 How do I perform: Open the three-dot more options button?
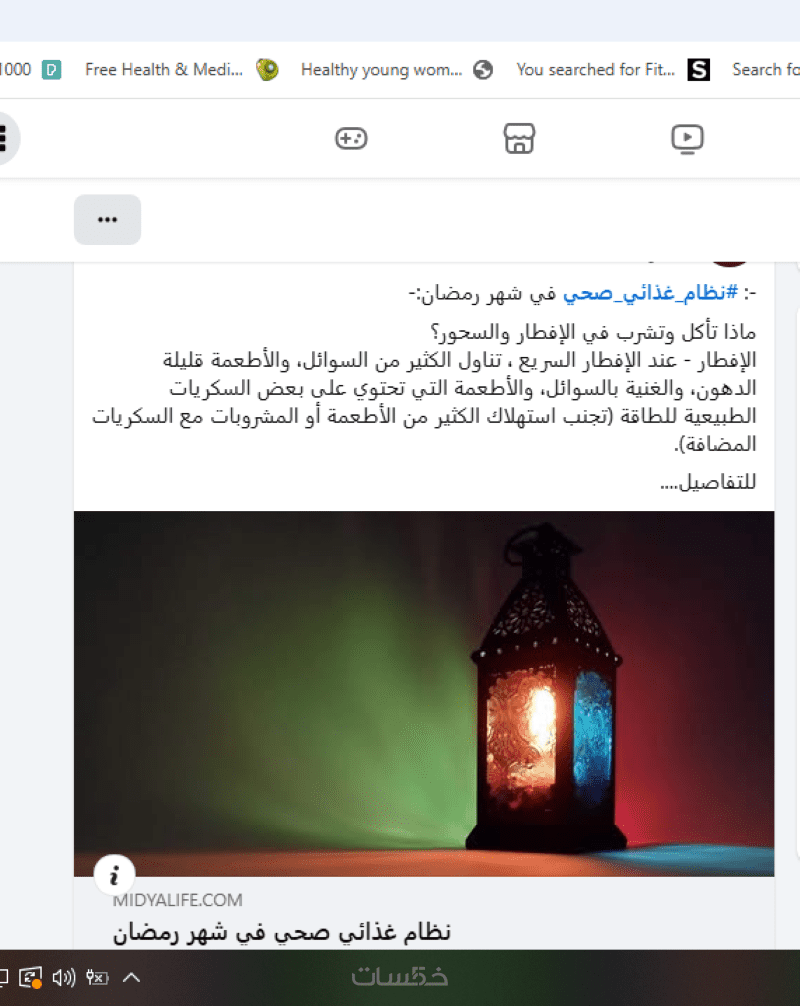point(107,220)
